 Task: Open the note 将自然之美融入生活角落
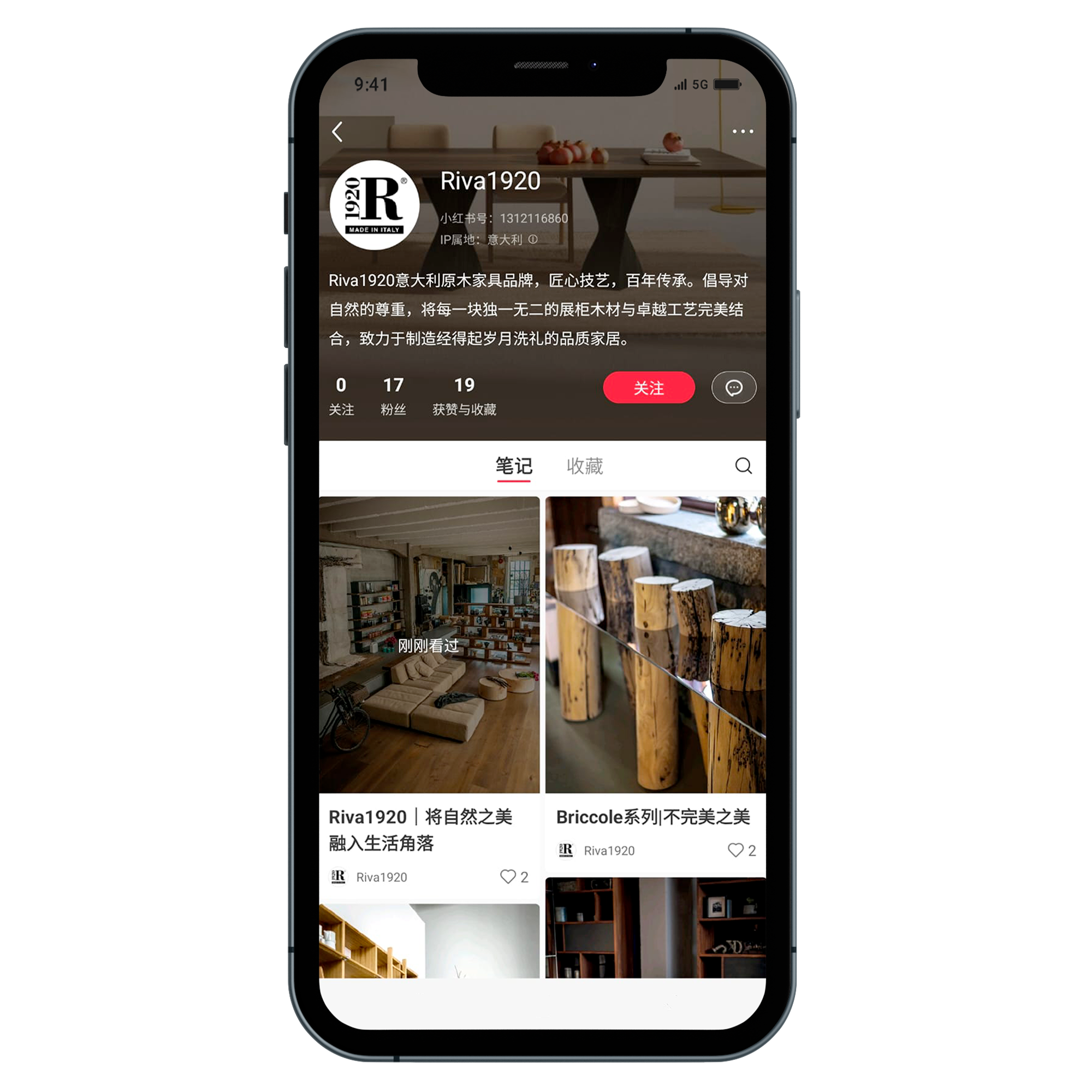coord(429,644)
